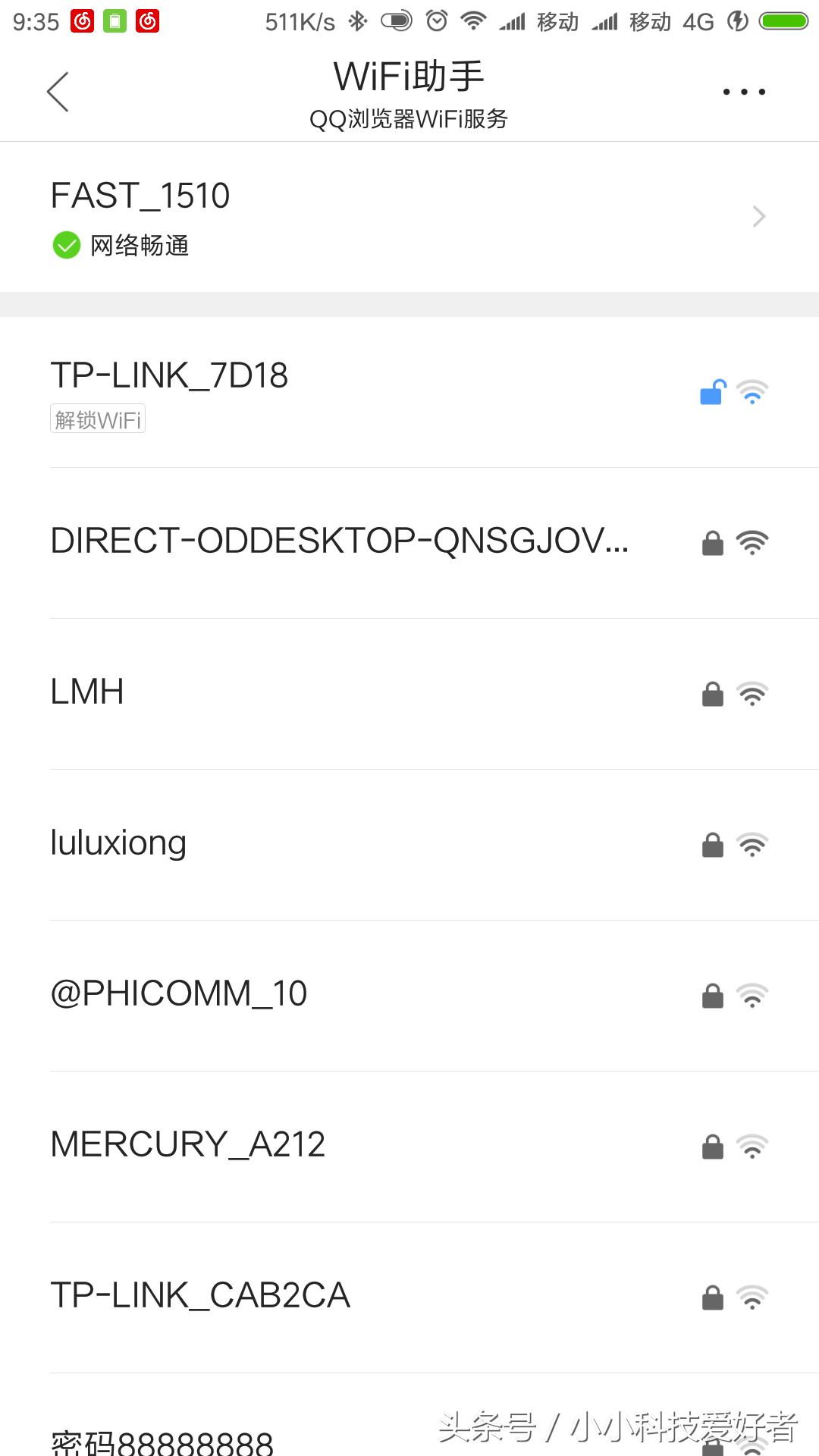The image size is (819, 1456).
Task: Tap the lock icon beside luluxiong network
Action: [x=711, y=843]
